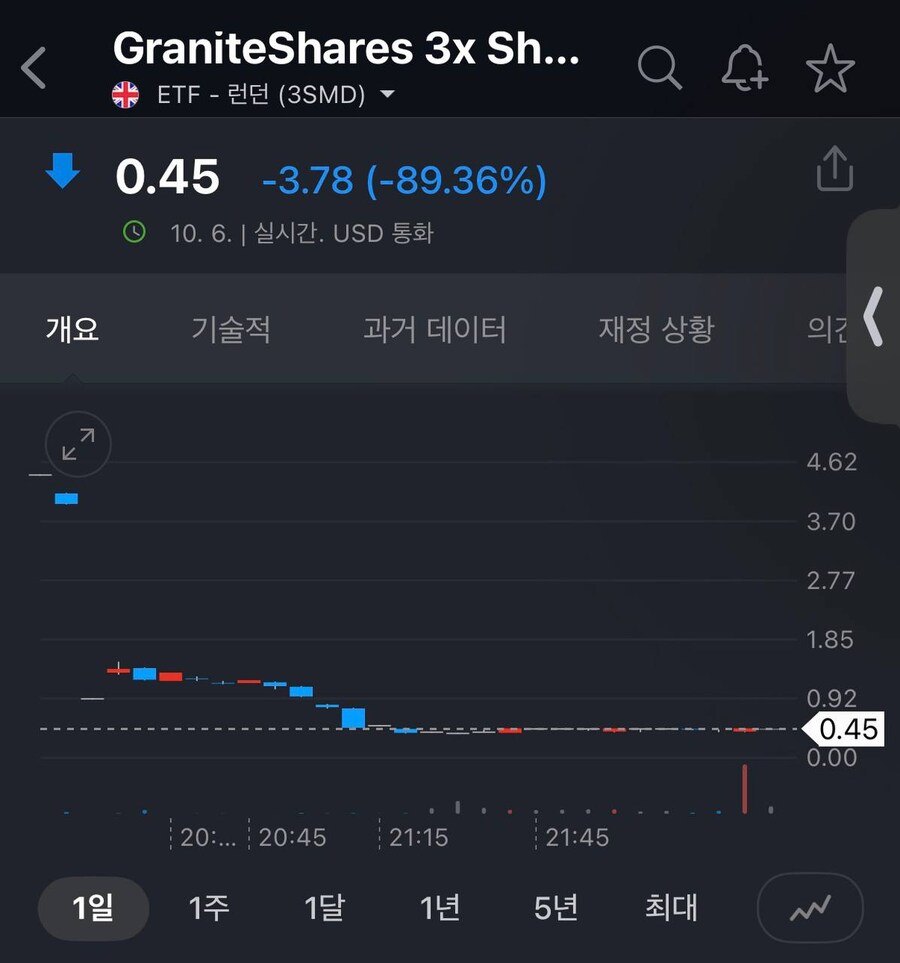Screen dimensions: 900x963
Task: Change the chart type with line icon
Action: pyautogui.click(x=810, y=909)
